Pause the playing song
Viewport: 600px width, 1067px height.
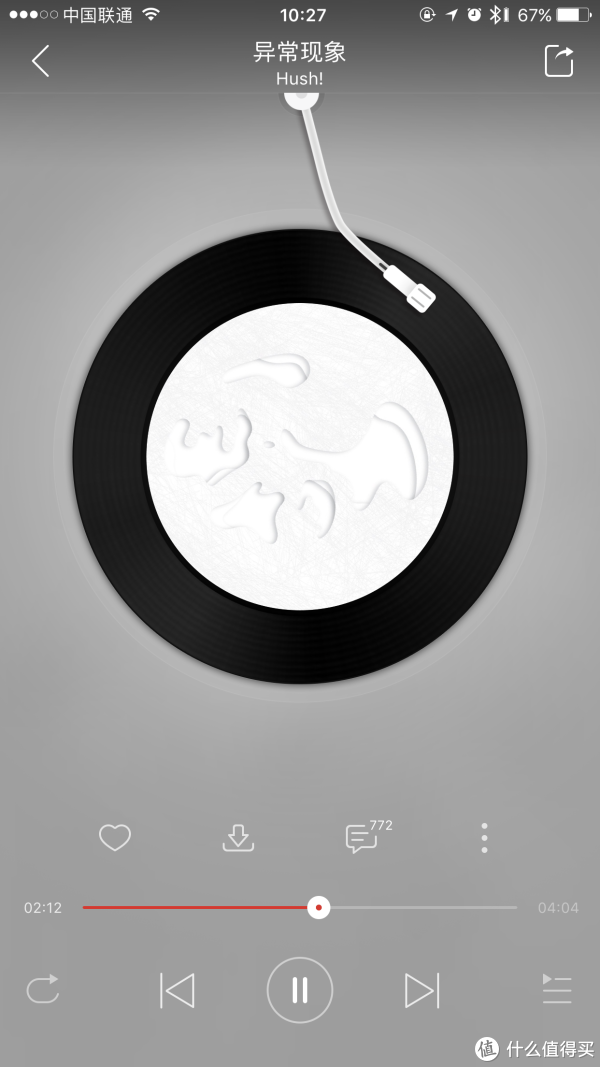tap(299, 990)
